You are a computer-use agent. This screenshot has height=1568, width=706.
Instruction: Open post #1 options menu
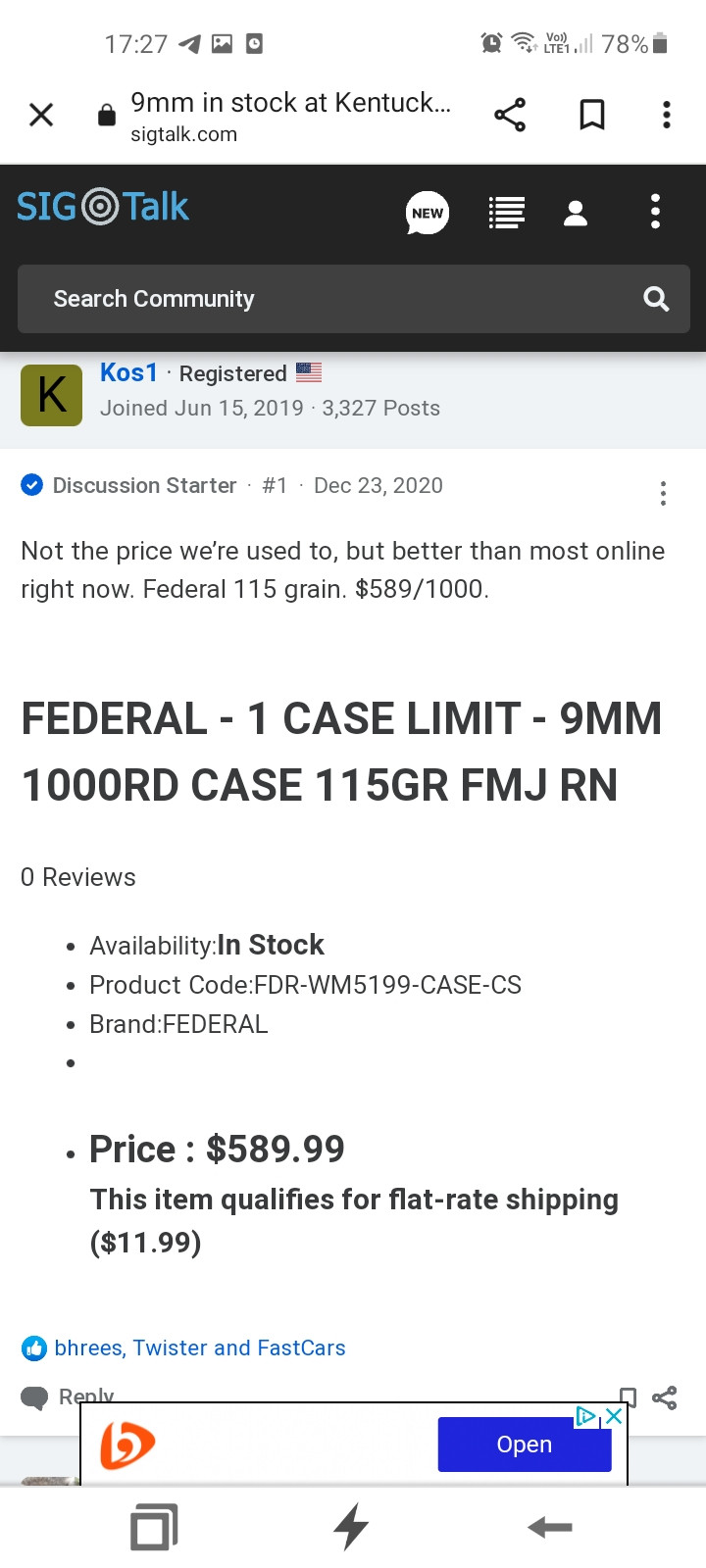(663, 493)
